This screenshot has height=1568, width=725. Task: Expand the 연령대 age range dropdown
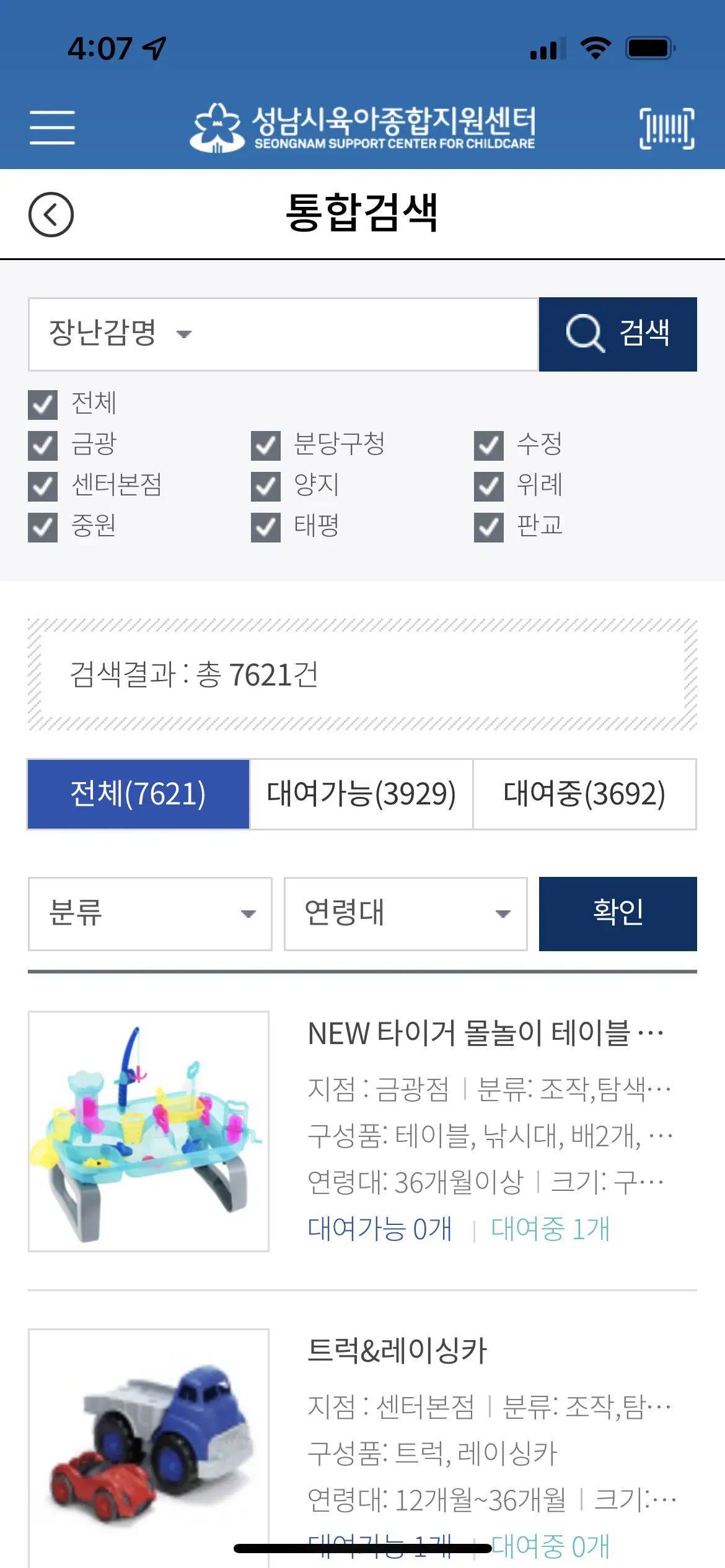(x=405, y=913)
